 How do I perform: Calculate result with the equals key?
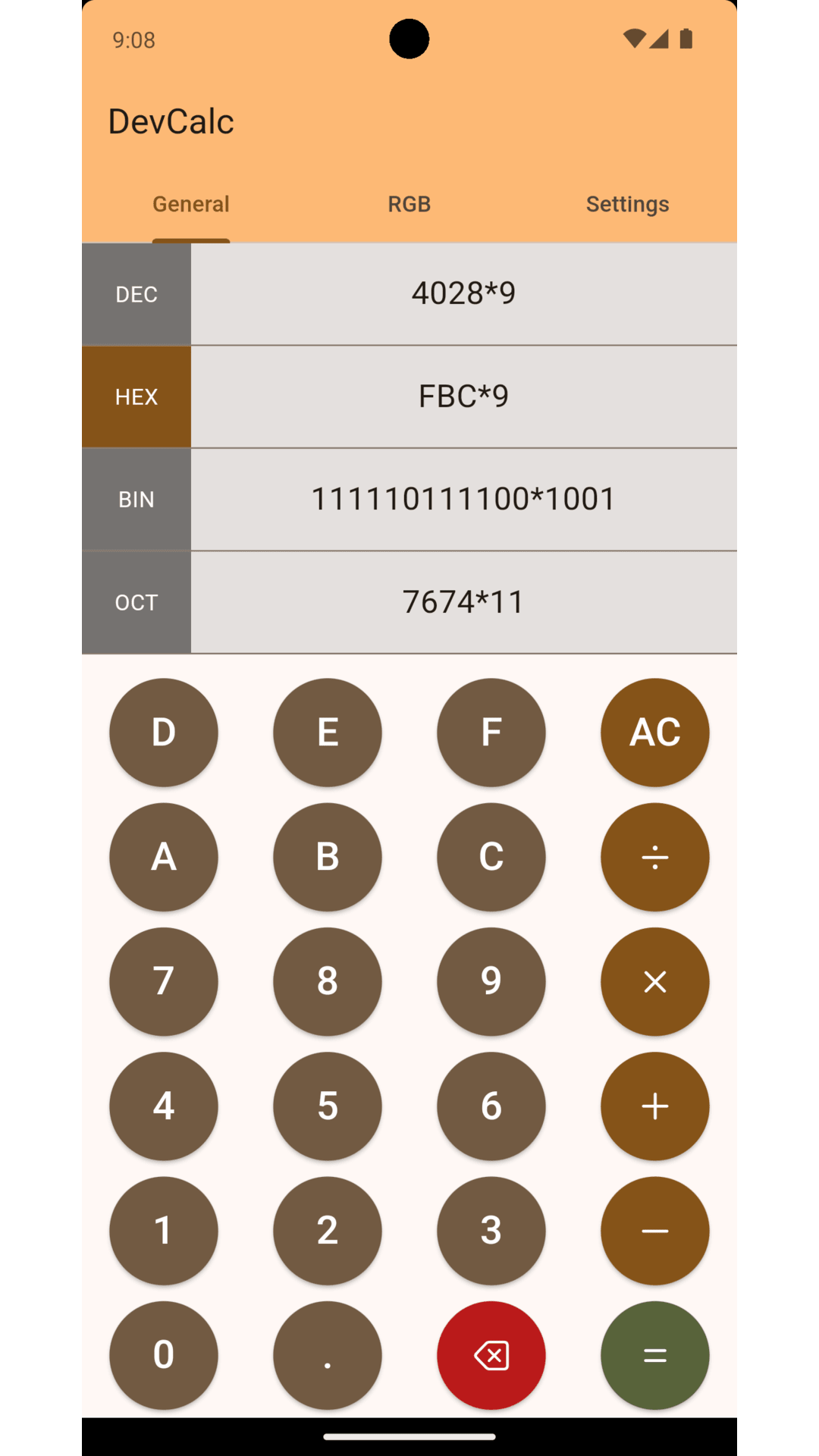coord(655,1355)
